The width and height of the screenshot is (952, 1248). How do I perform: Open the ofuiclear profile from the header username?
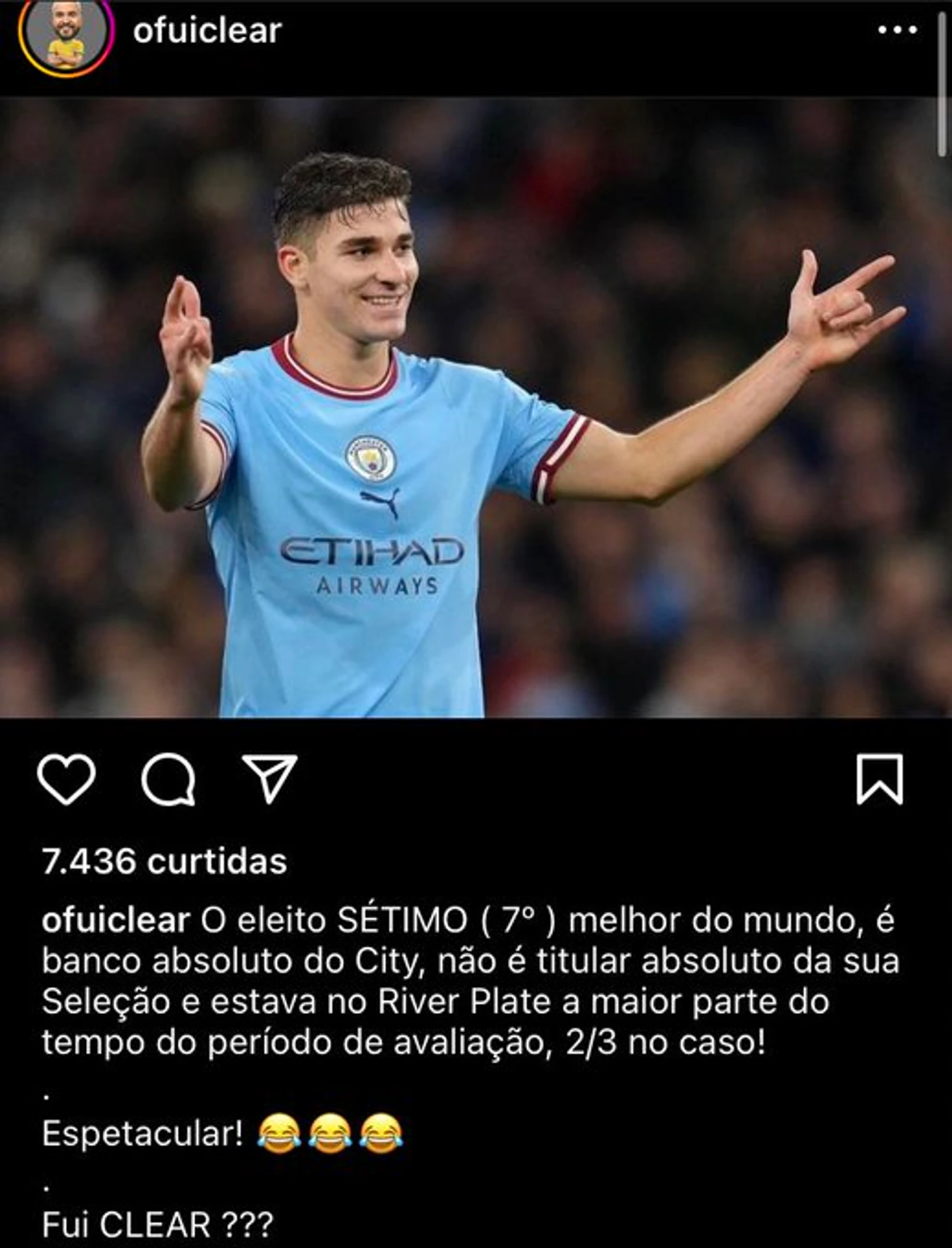207,31
